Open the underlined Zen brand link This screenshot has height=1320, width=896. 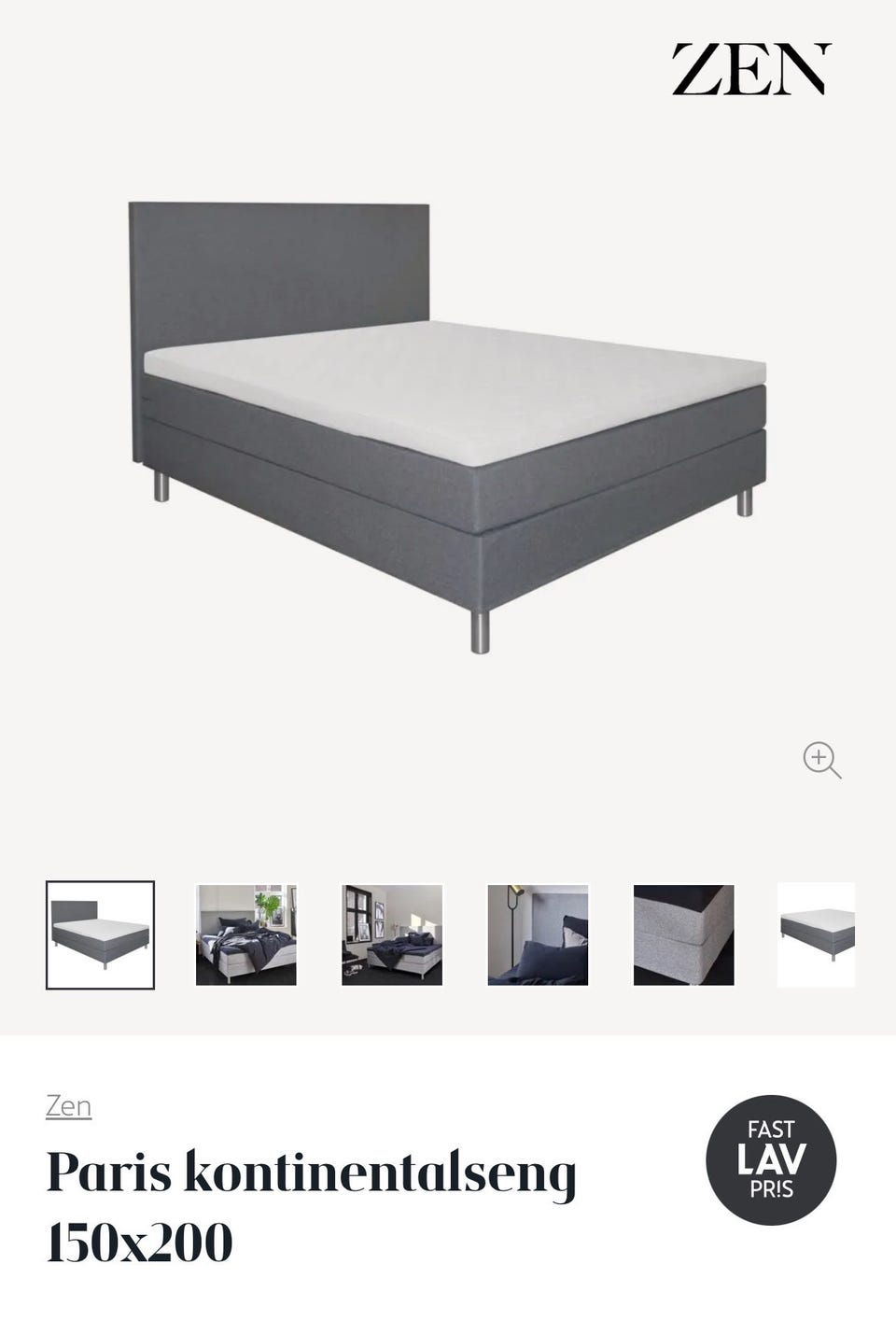[x=68, y=1106]
